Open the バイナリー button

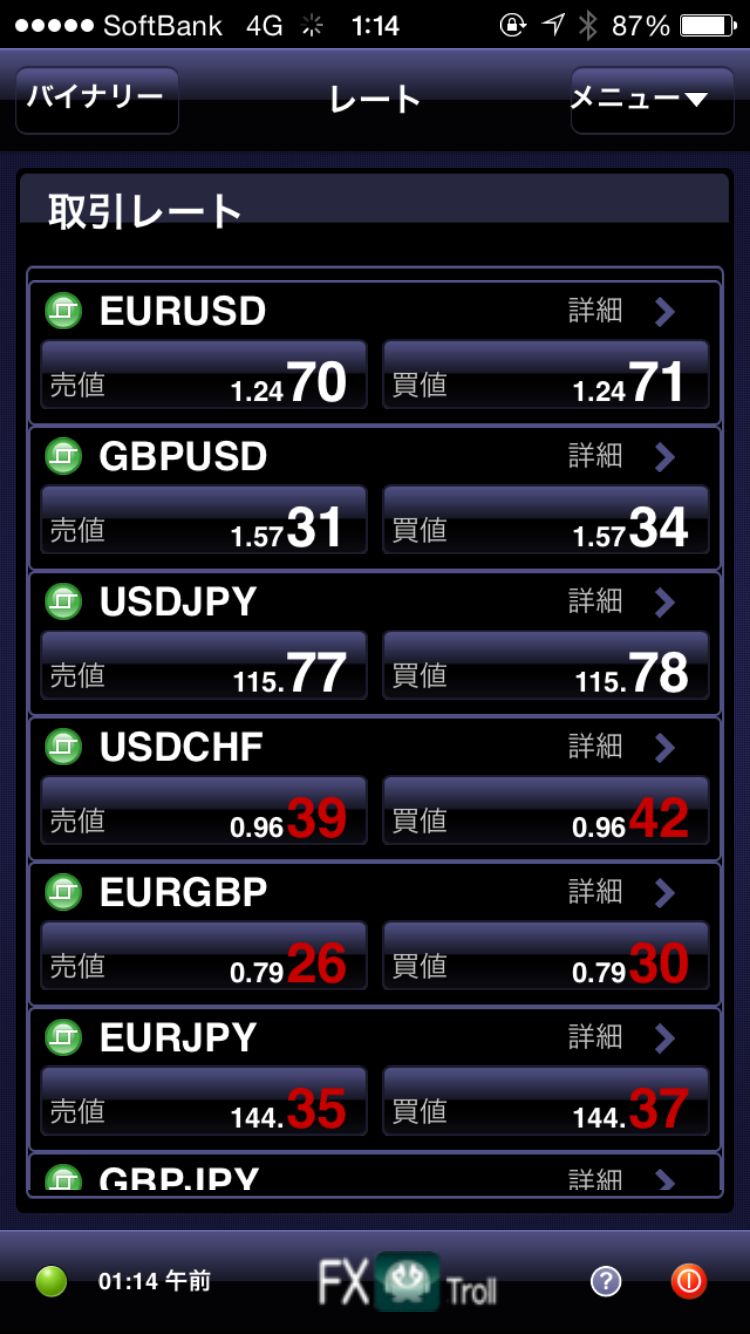(97, 99)
